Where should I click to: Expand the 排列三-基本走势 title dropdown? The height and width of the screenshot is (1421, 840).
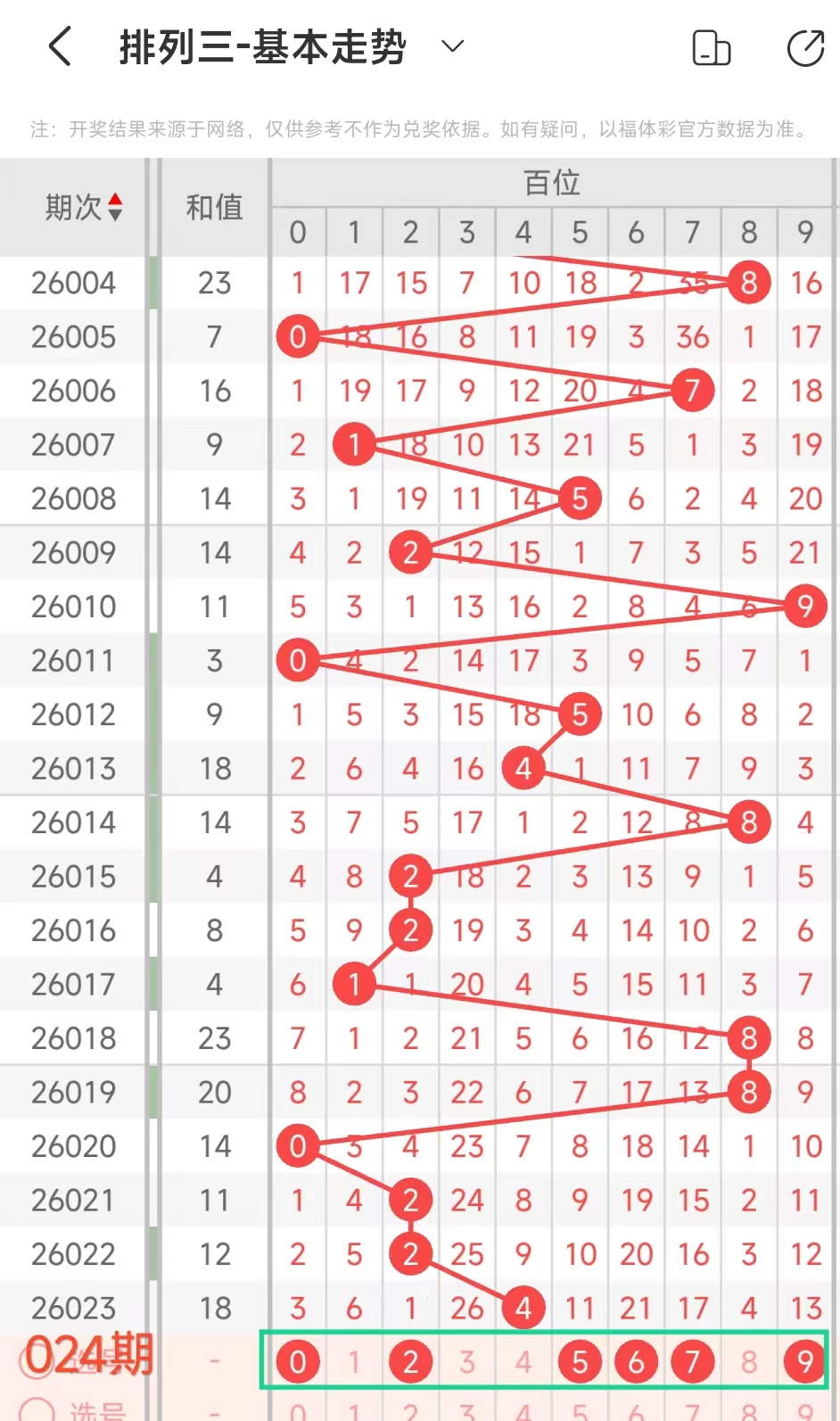click(x=453, y=46)
